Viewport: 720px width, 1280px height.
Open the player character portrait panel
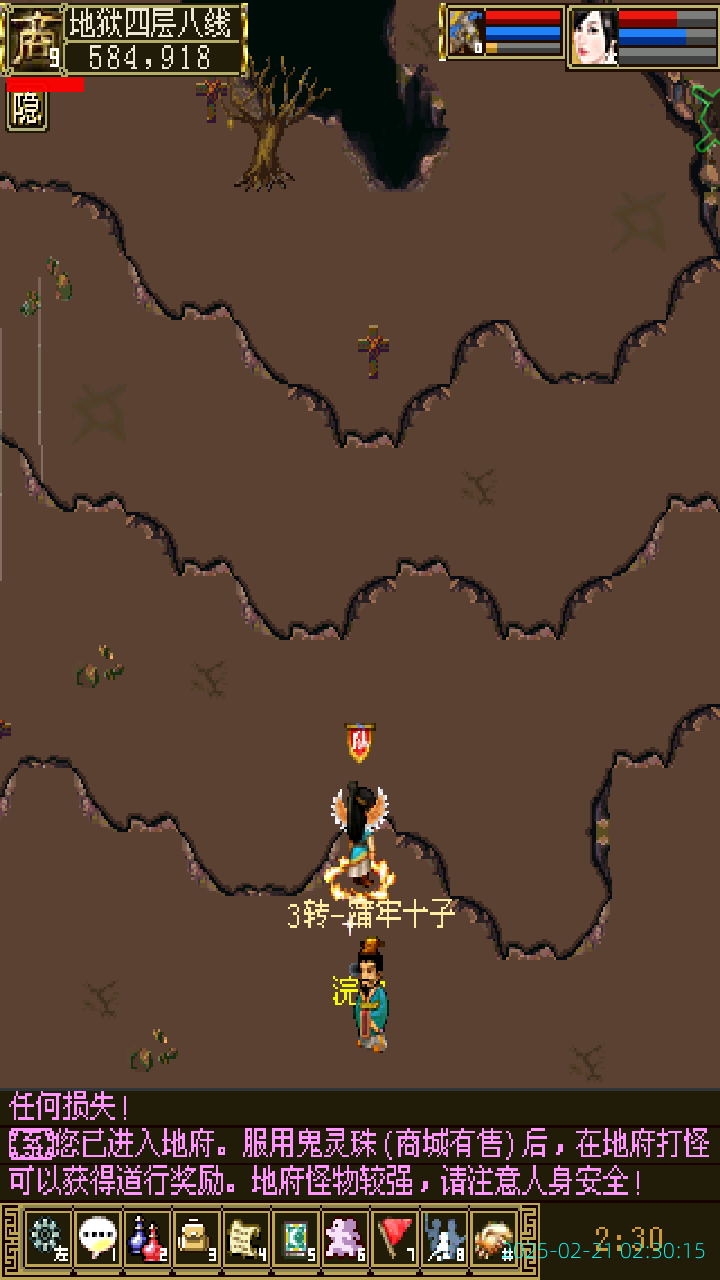point(594,36)
